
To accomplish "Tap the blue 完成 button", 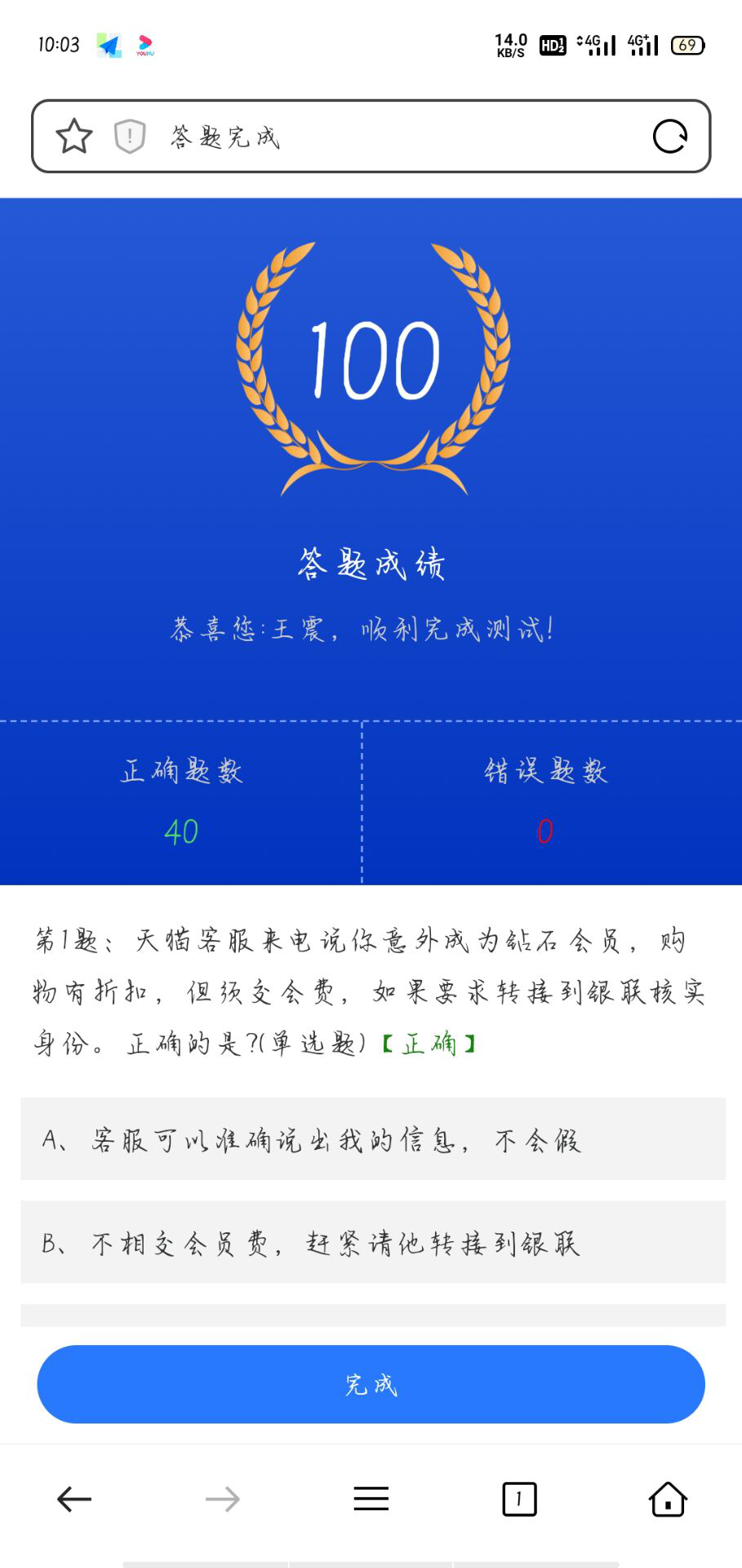I will [371, 1384].
